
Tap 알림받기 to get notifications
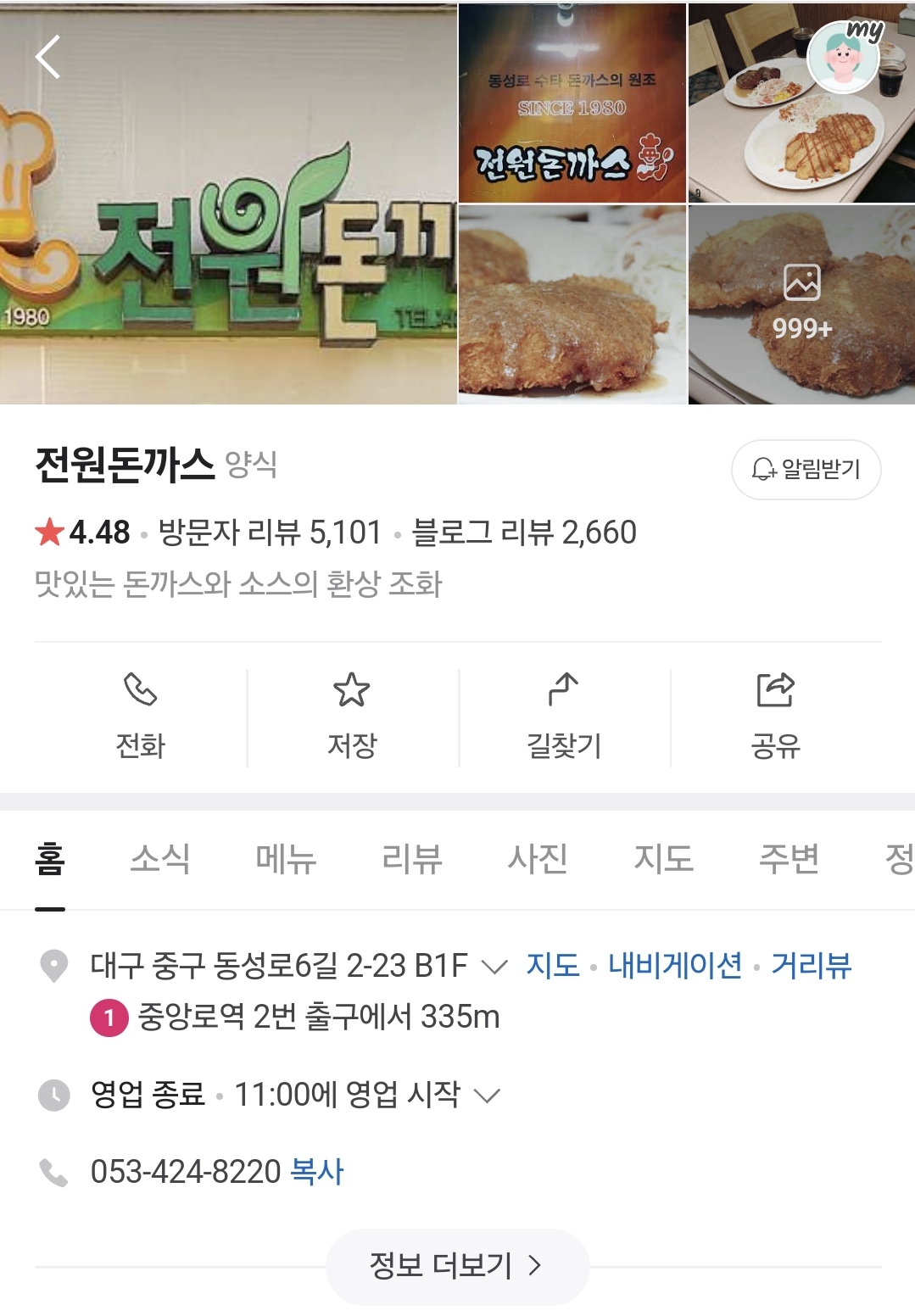click(806, 469)
